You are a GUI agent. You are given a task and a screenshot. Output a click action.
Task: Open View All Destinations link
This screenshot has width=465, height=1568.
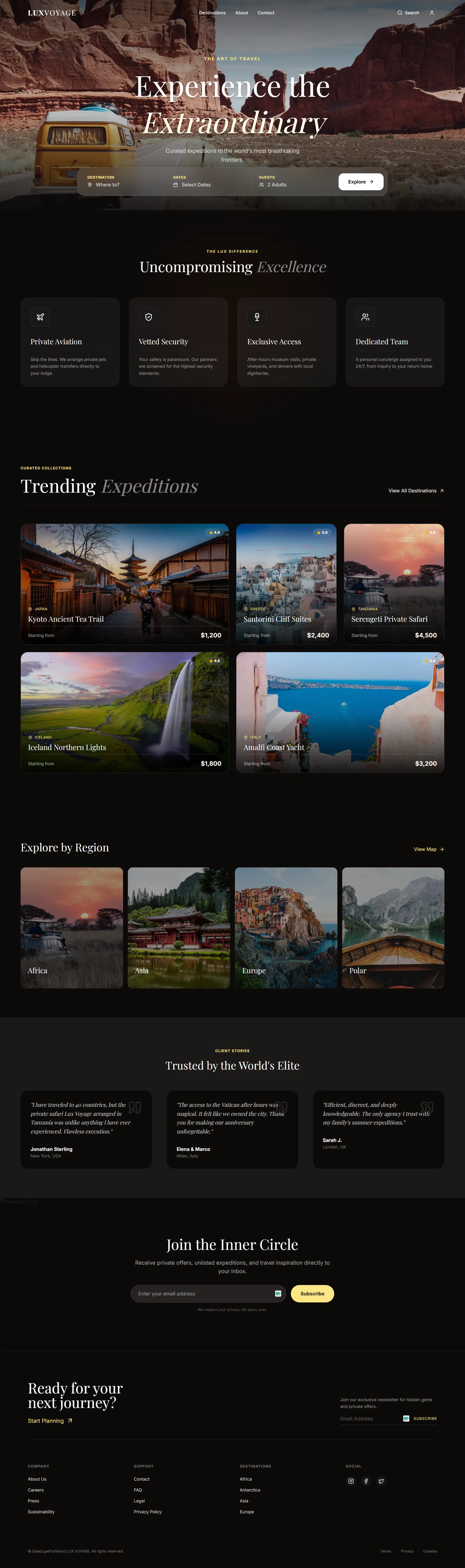tap(416, 491)
